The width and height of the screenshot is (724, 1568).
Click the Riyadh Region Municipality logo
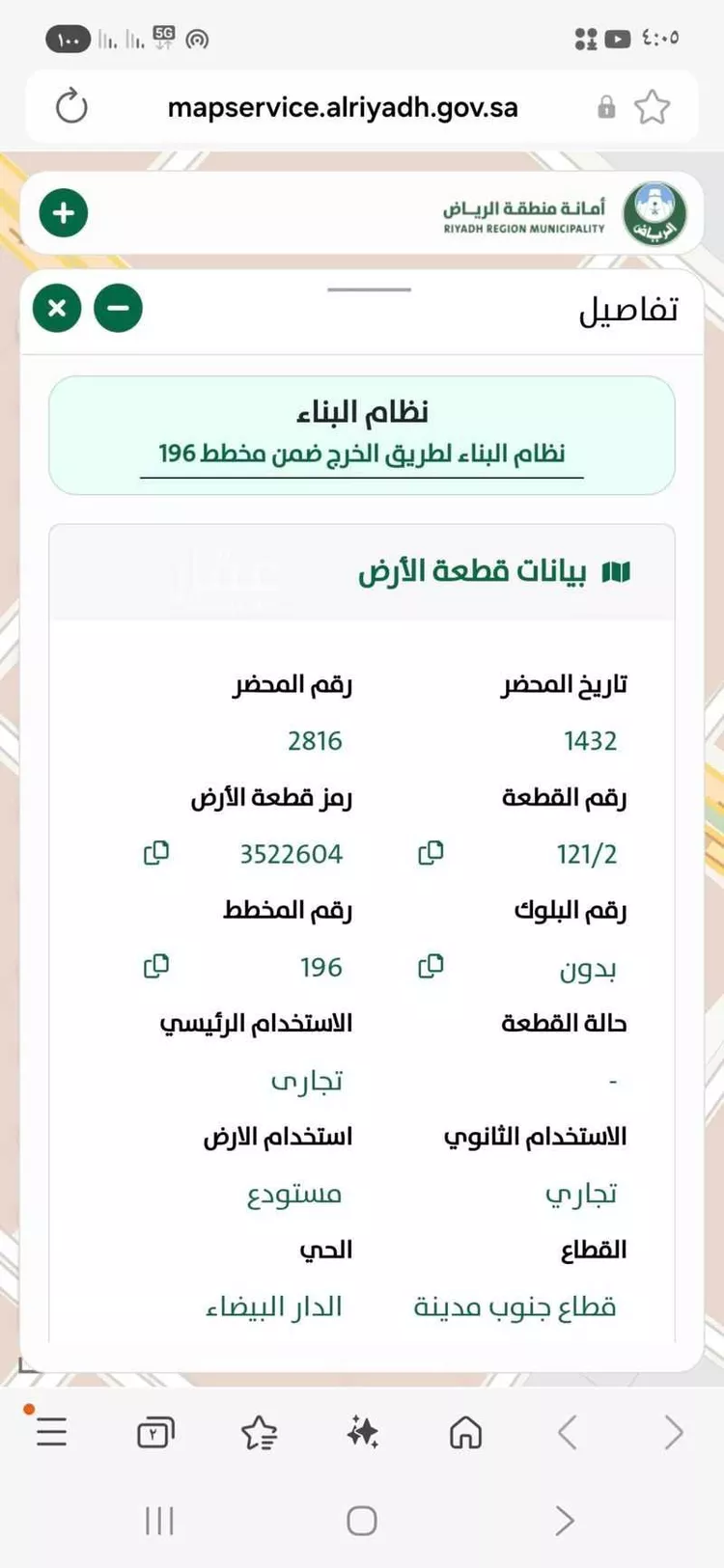tap(655, 212)
